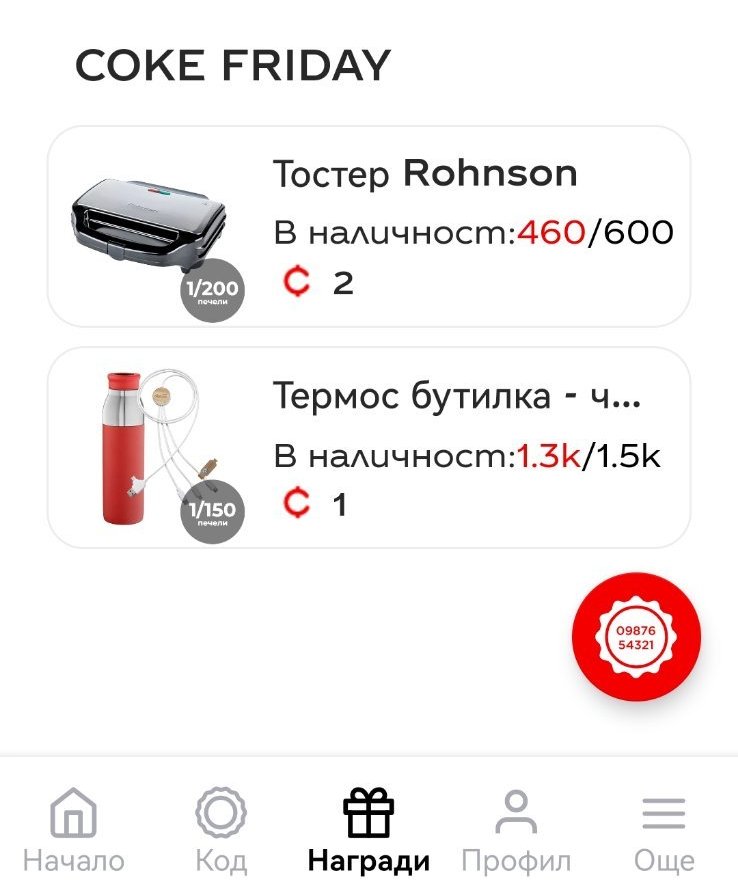This screenshot has width=738, height=886.
Task: Select the Награди tab
Action: coord(369,830)
